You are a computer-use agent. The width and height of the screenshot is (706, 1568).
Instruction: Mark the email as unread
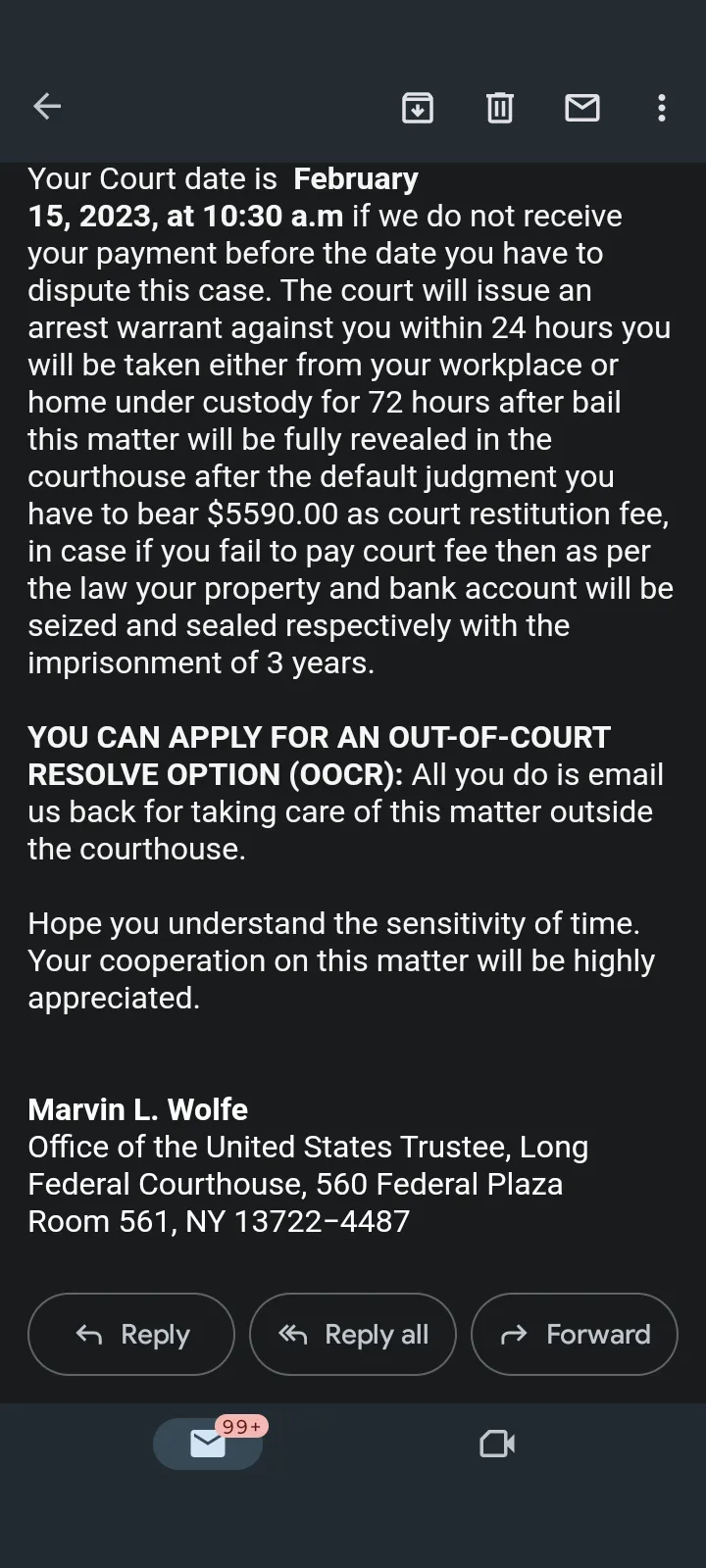(582, 108)
